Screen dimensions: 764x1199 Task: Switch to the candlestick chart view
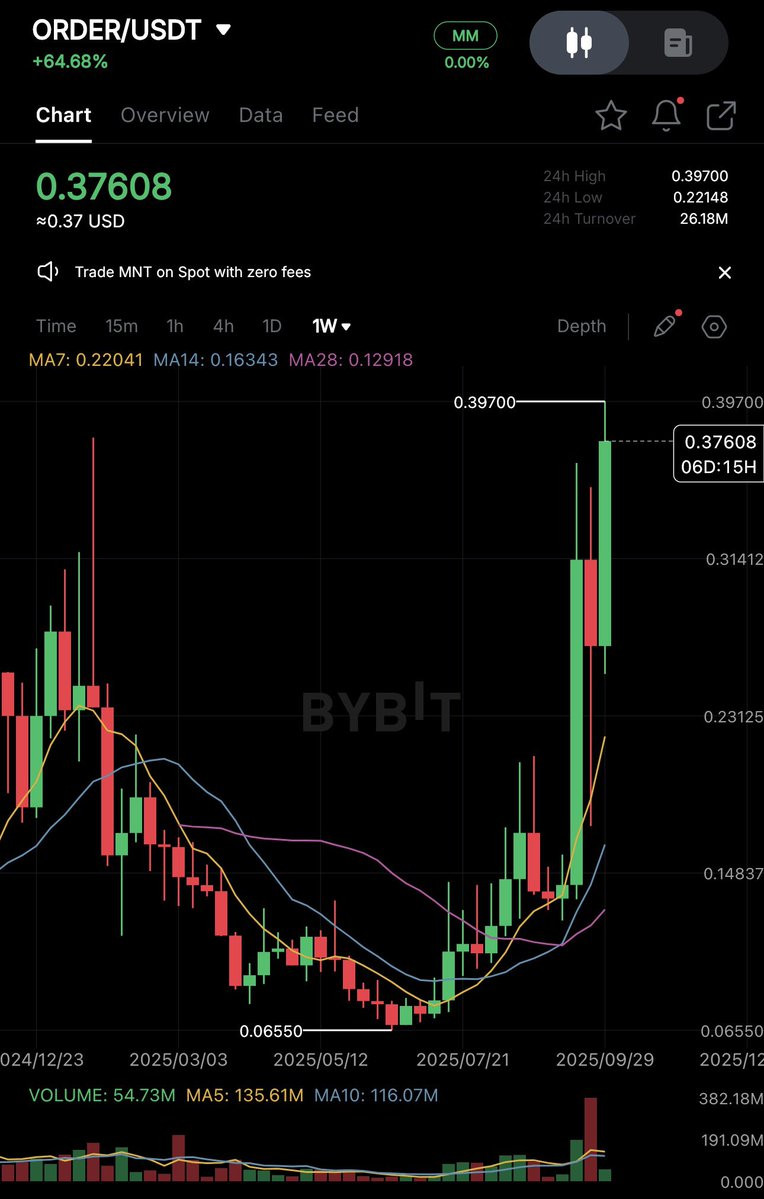pos(579,42)
